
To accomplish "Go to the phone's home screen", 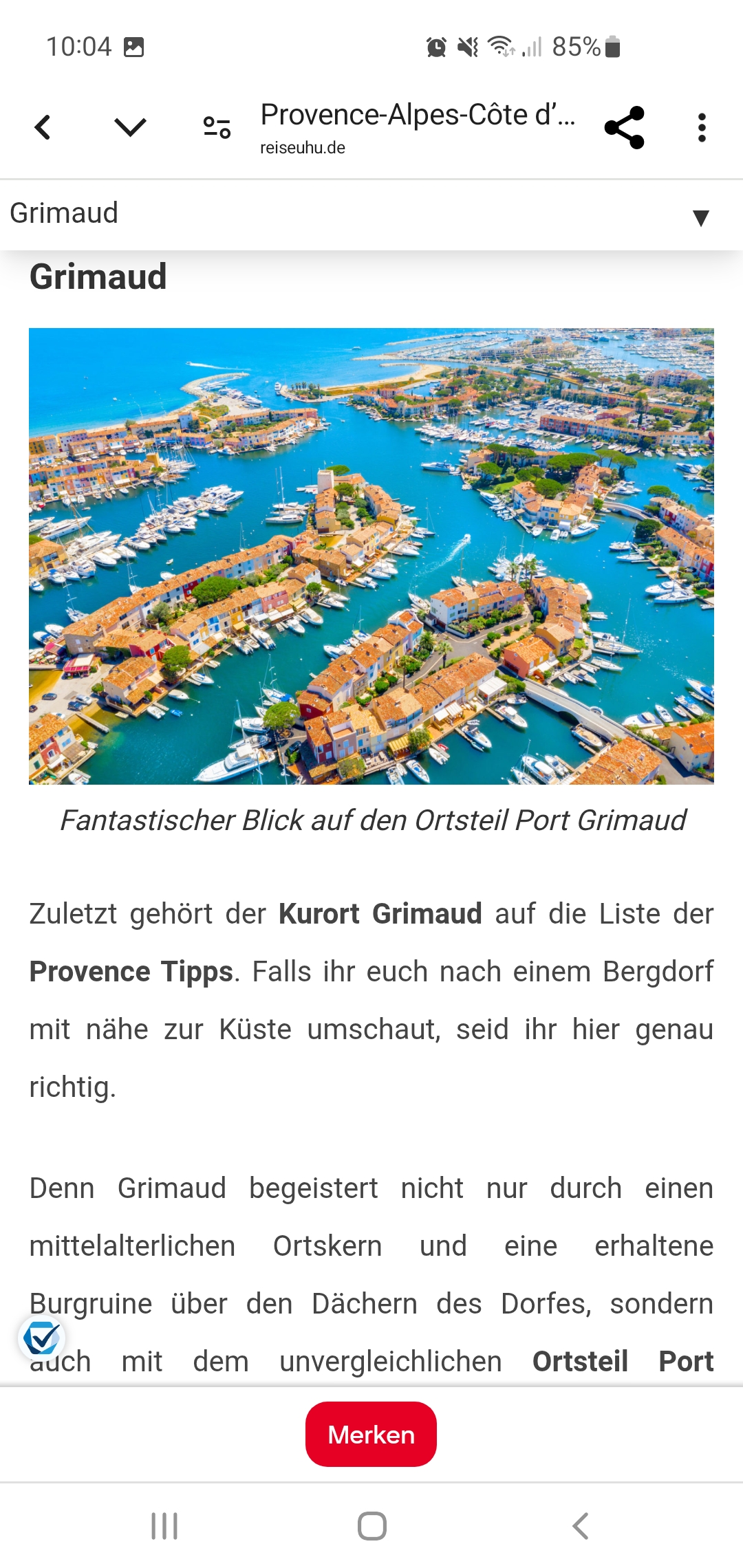I will point(371,1526).
